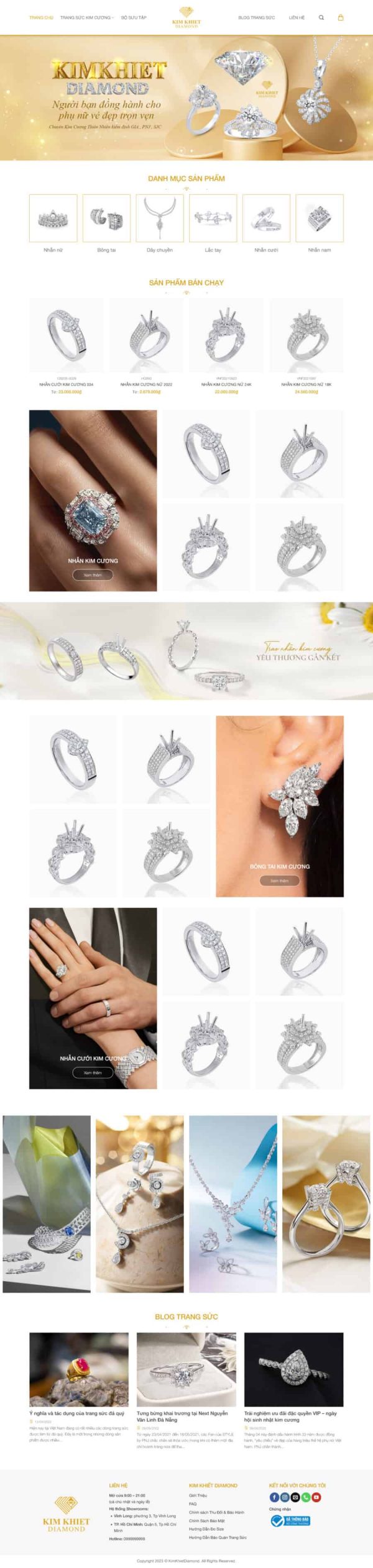The width and height of the screenshot is (373, 1568).
Task: Open the search icon in the header
Action: [321, 17]
